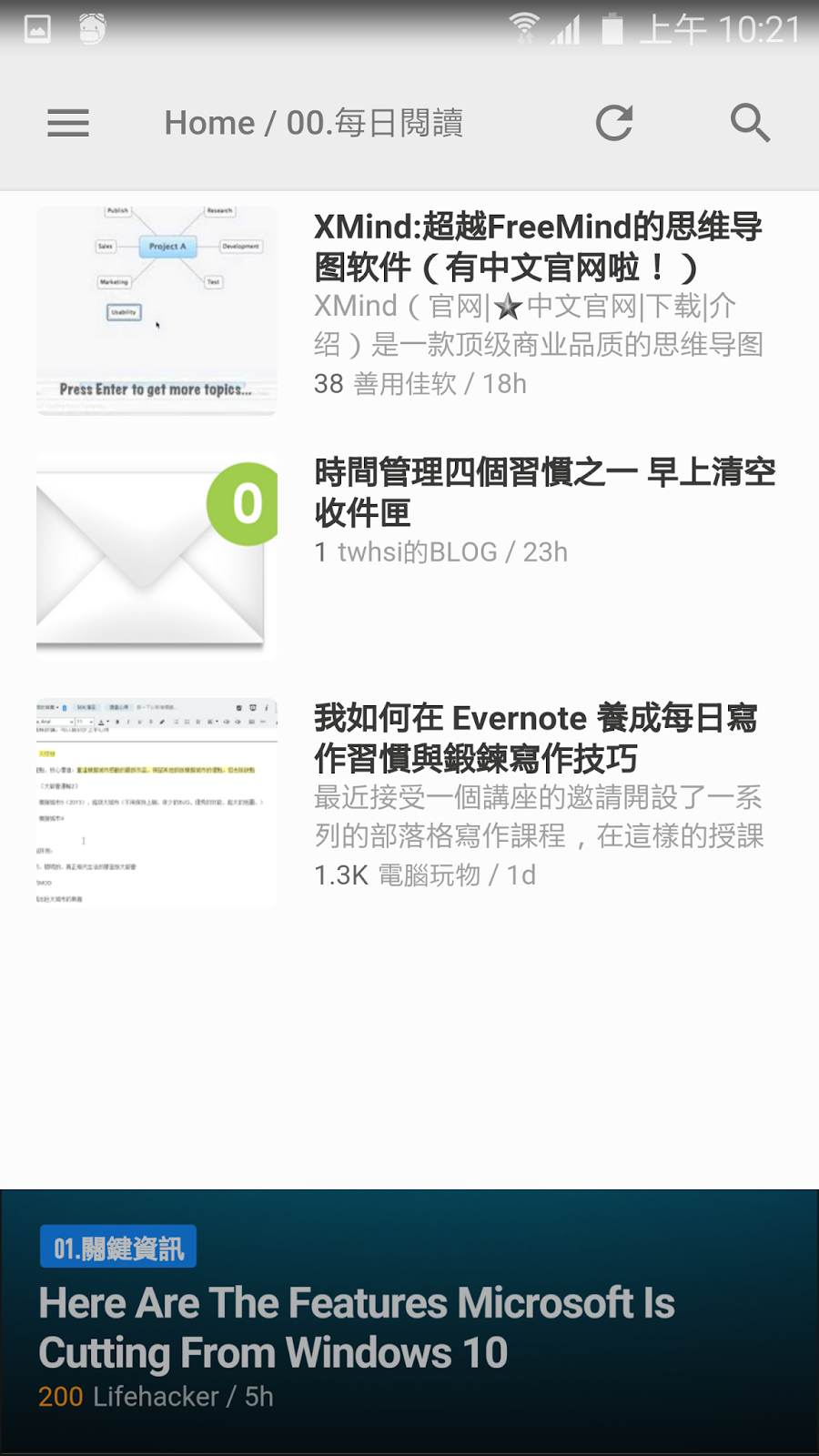Open the Evernote daily writing habit article
This screenshot has height=1456, width=819.
pos(535,738)
